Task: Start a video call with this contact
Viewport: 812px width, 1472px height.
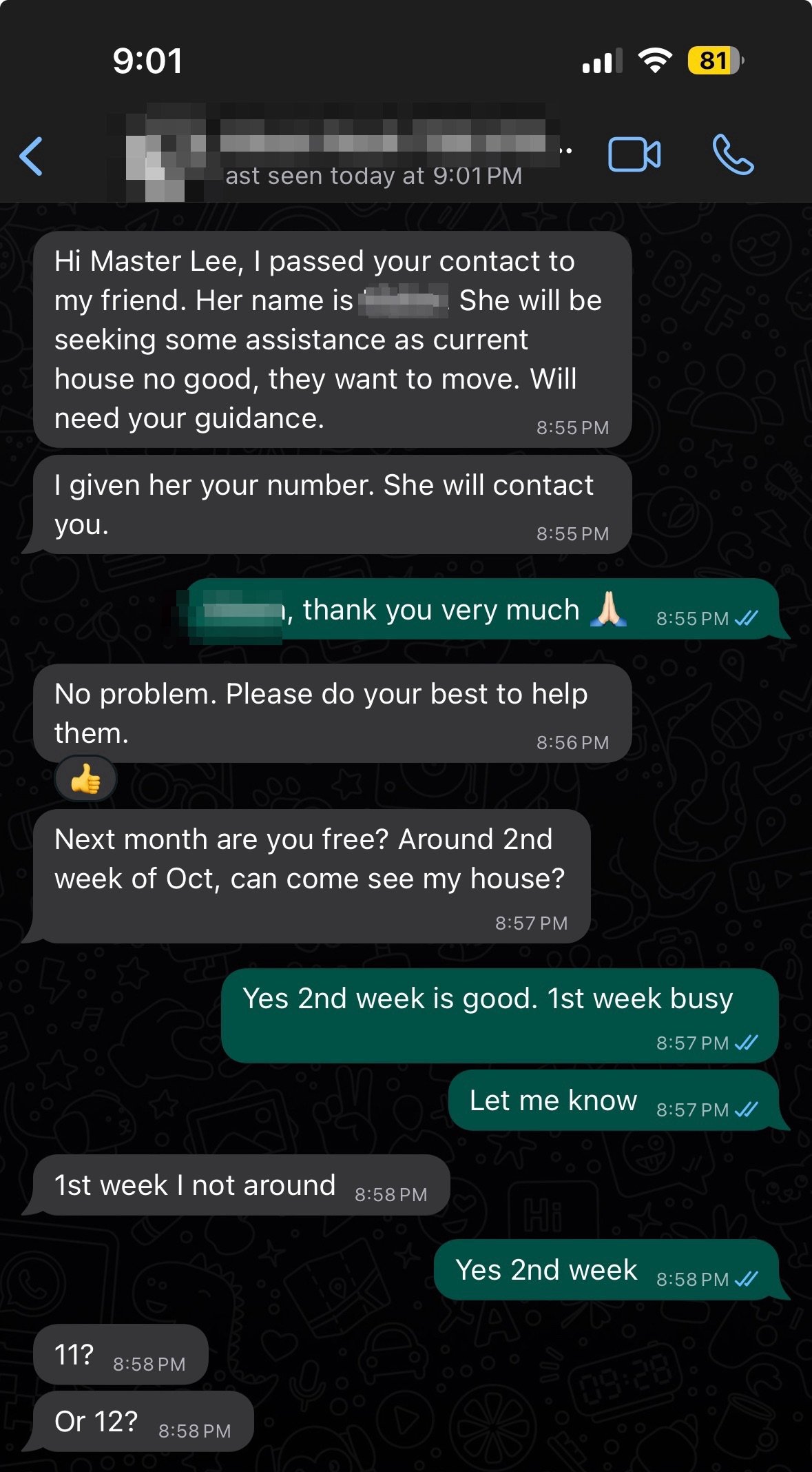Action: tap(634, 154)
